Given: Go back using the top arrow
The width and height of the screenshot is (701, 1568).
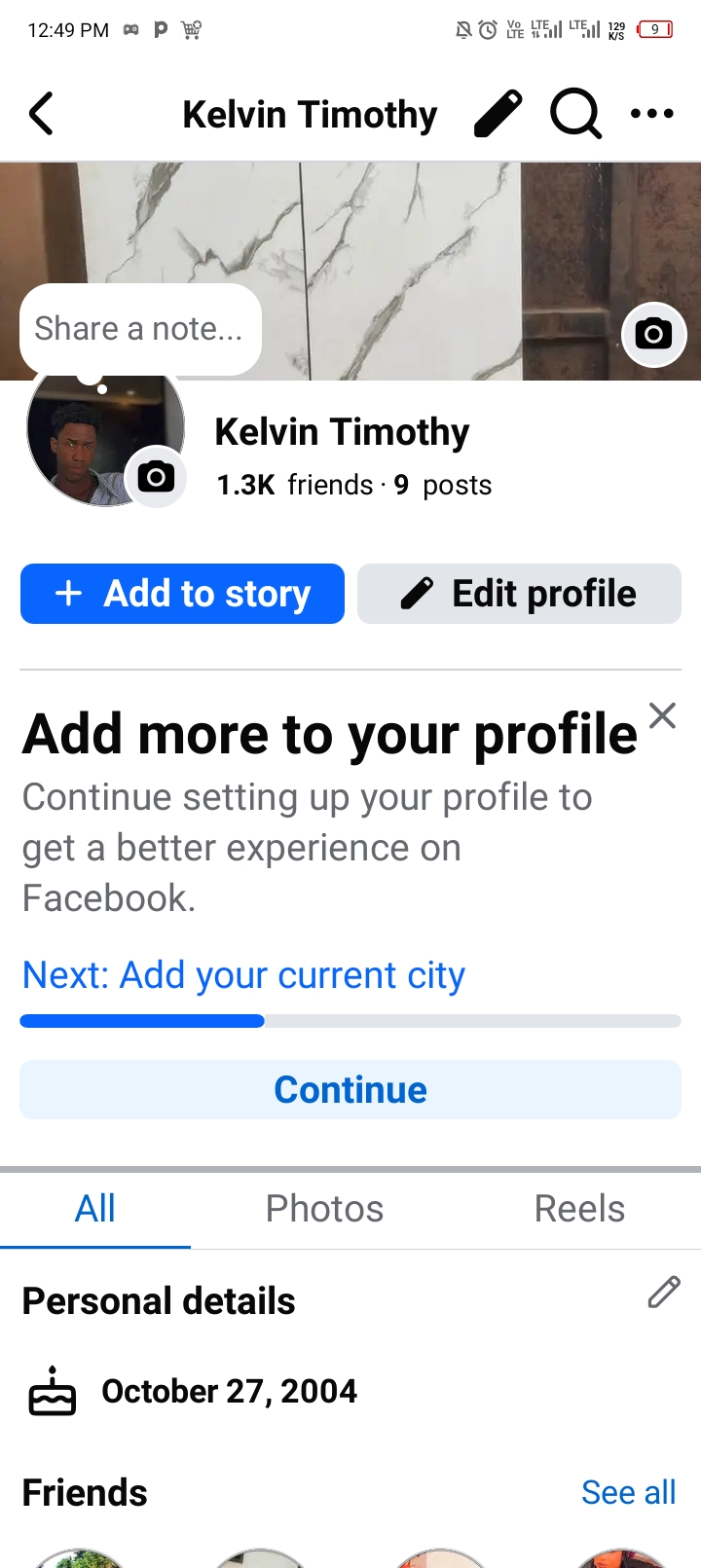Looking at the screenshot, I should click(x=41, y=114).
